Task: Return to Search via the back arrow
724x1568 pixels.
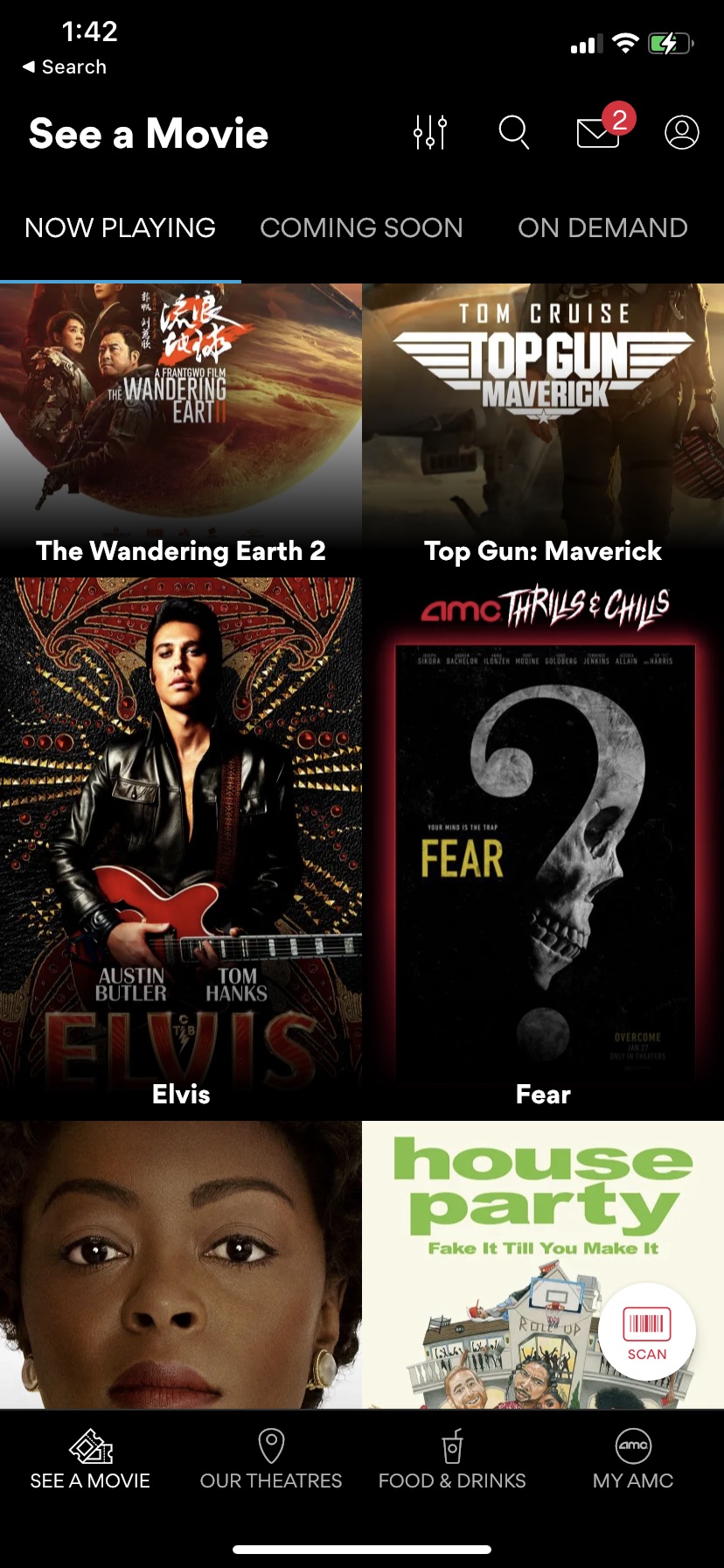Action: [x=65, y=67]
